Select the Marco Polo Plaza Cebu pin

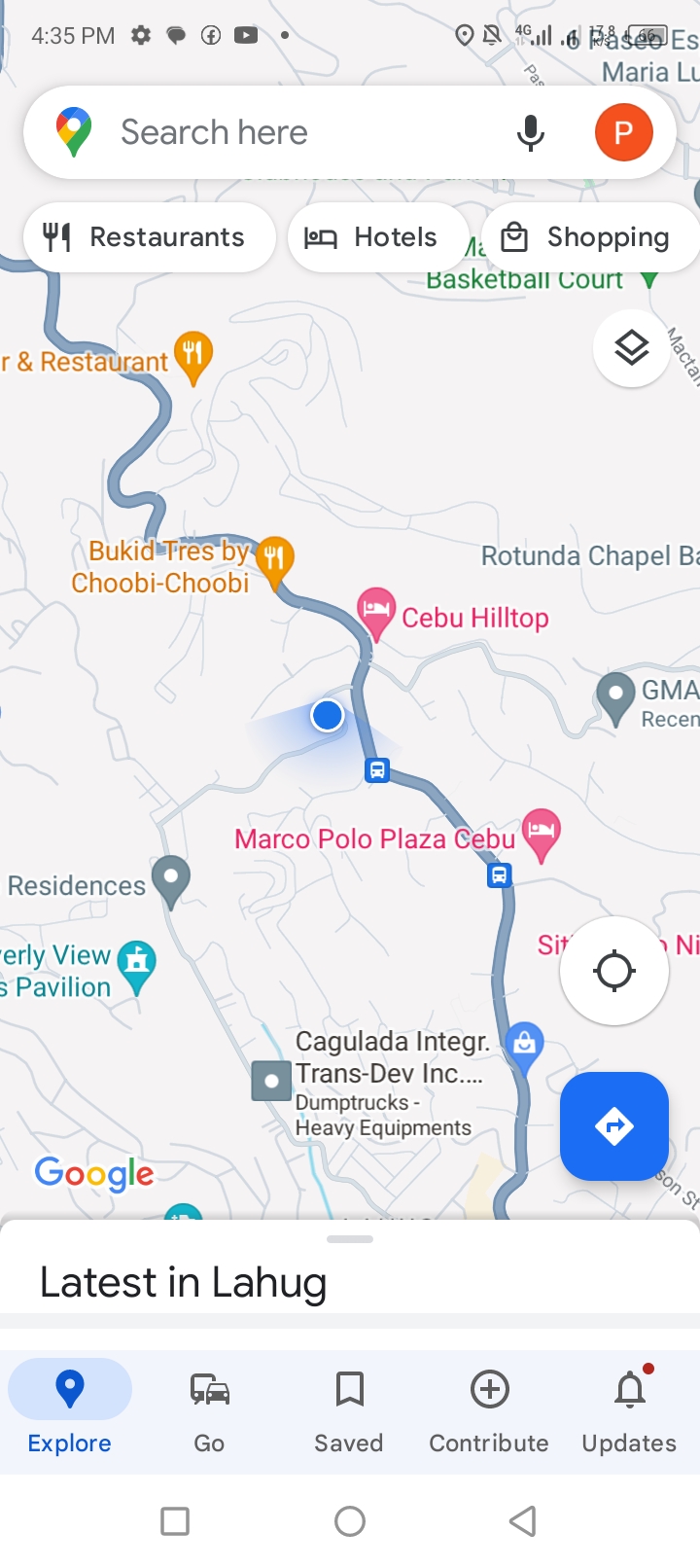point(541,832)
